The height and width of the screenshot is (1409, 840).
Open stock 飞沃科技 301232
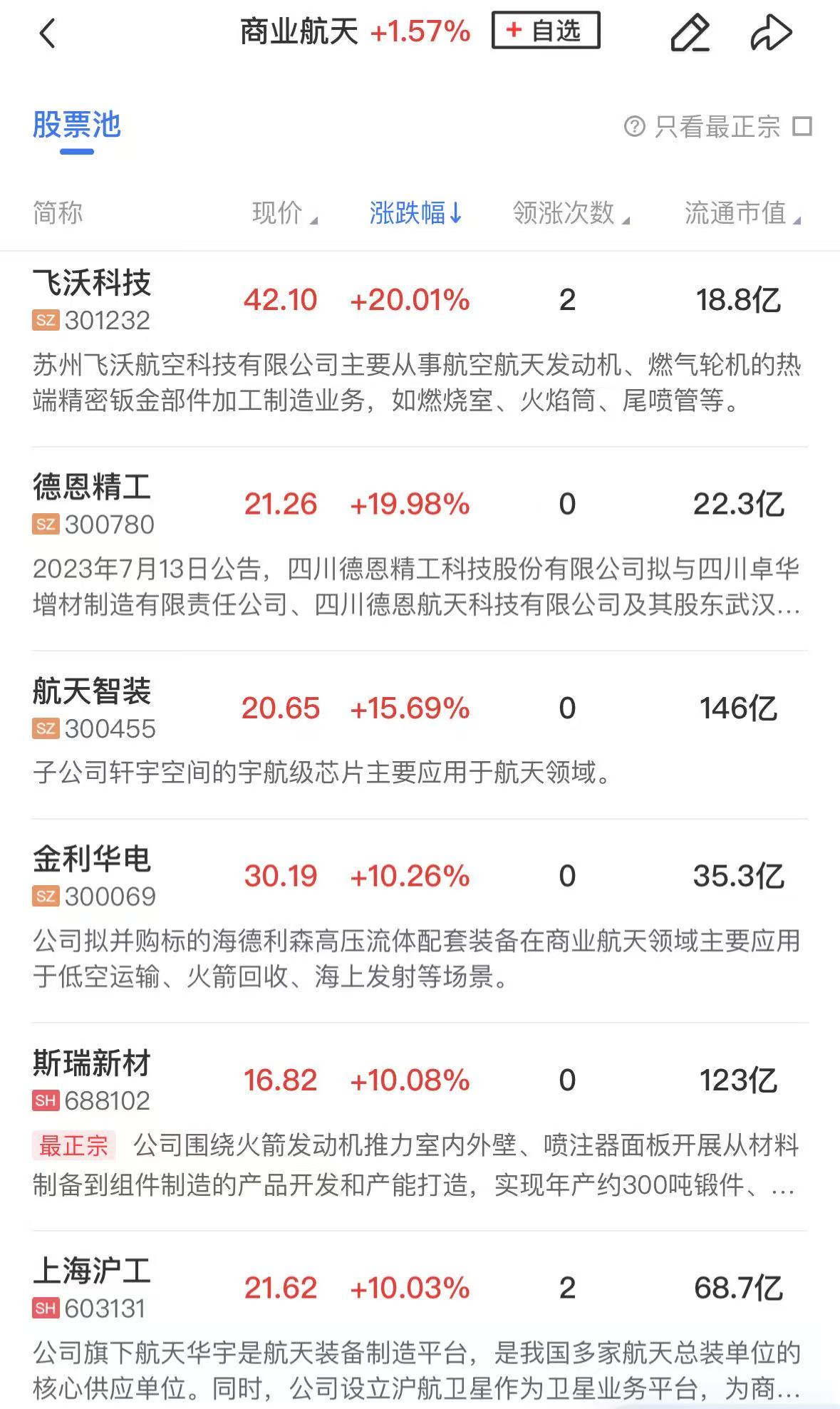[x=93, y=300]
